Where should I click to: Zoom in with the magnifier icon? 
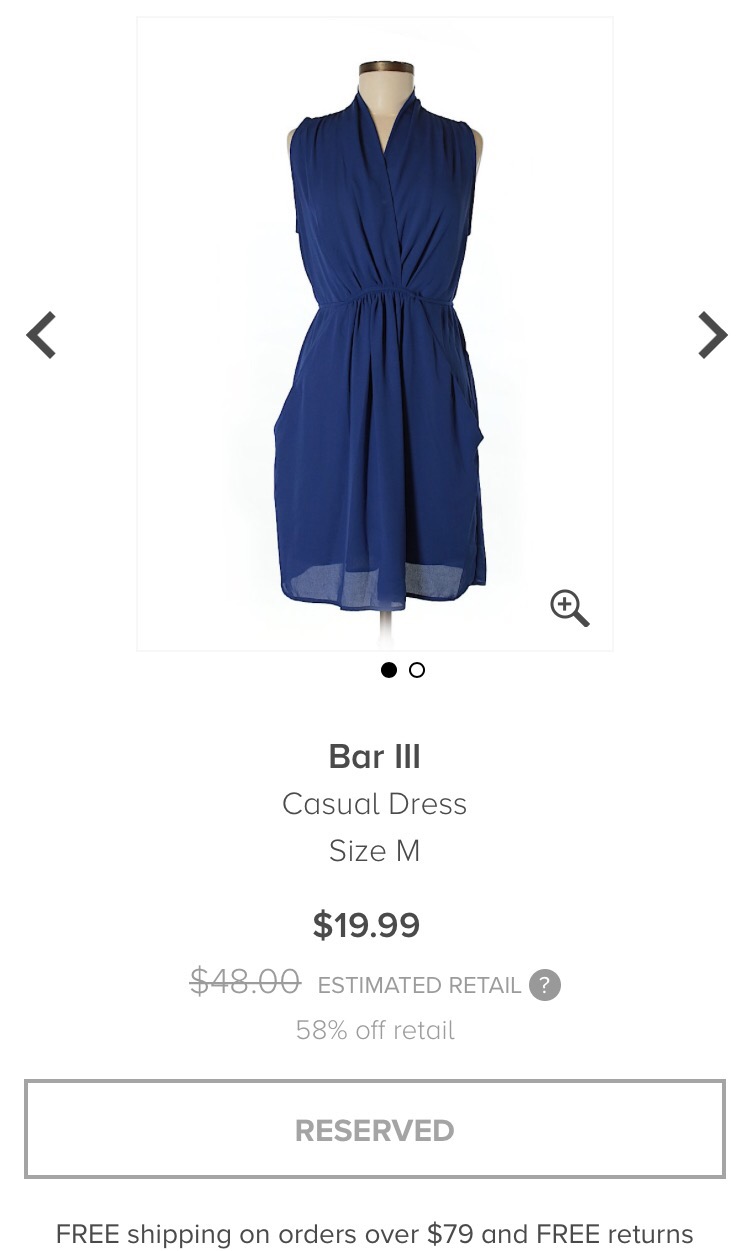(570, 608)
